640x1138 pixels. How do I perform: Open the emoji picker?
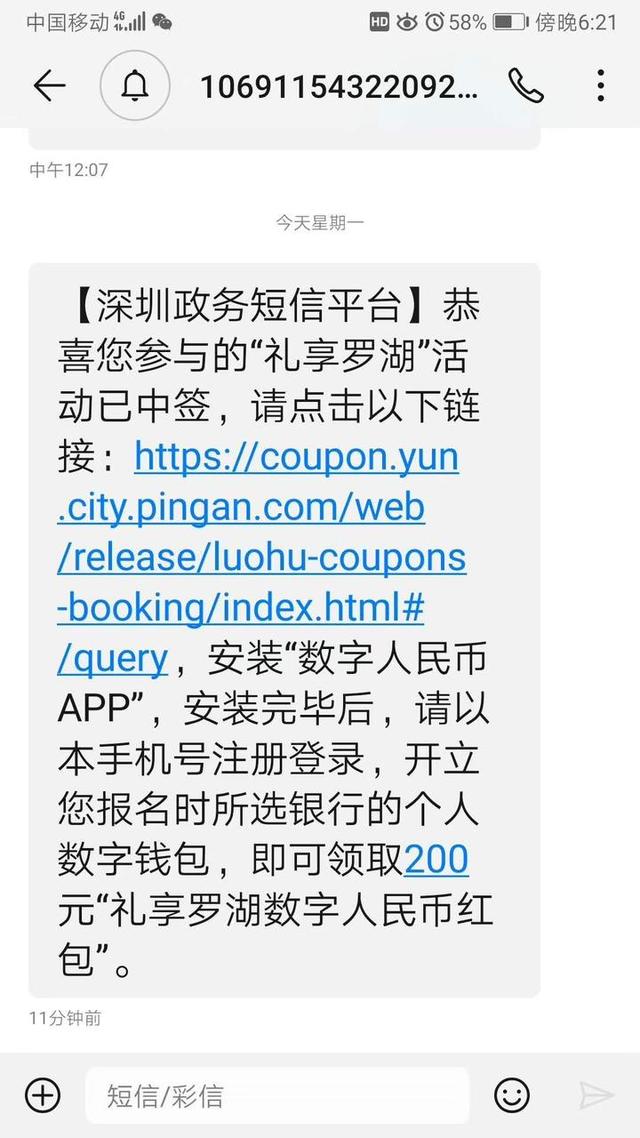tap(512, 1095)
